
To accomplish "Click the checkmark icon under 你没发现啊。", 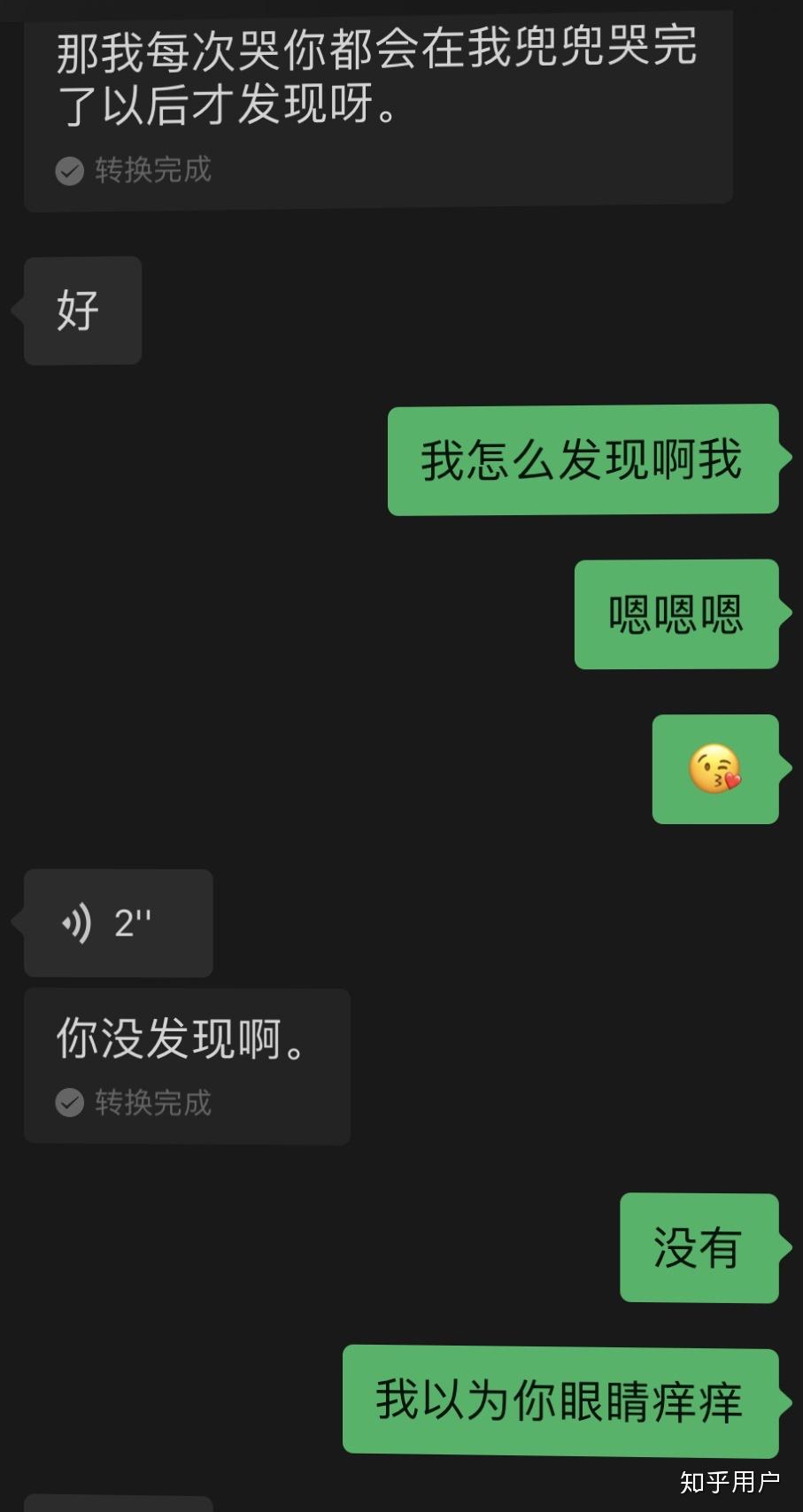I will 70,1103.
